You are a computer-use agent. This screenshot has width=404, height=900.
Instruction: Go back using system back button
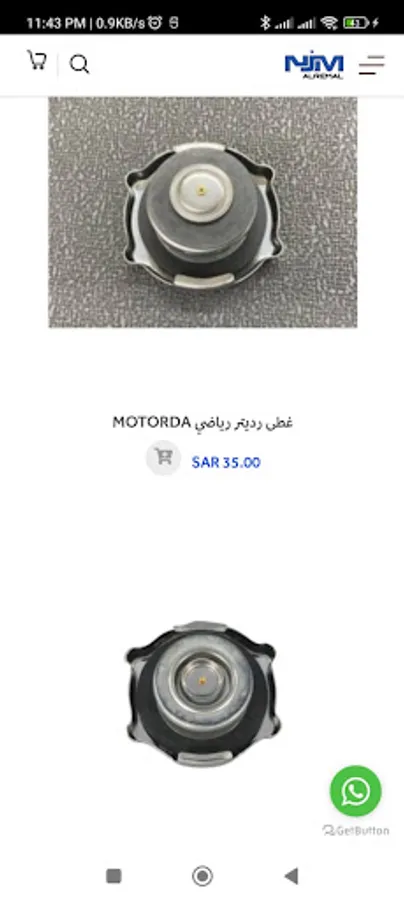(x=292, y=876)
